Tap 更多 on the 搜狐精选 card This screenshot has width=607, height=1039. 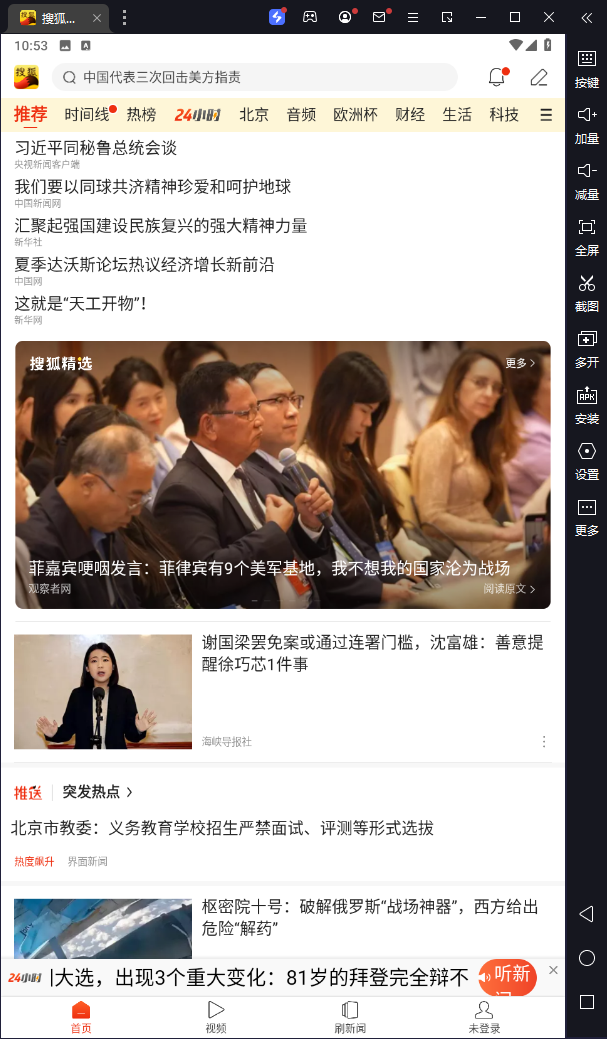click(x=520, y=363)
